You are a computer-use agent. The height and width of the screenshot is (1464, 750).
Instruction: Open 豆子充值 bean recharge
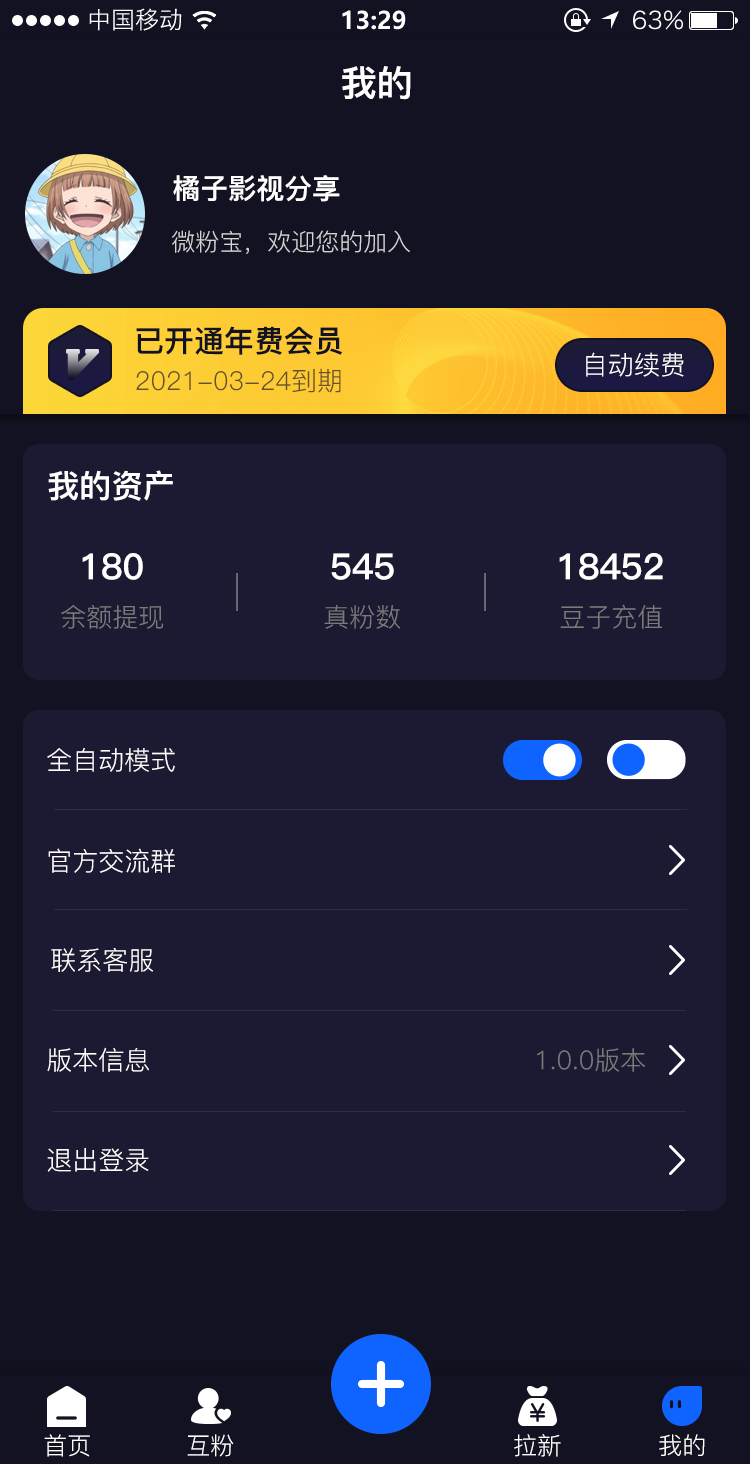pos(610,590)
